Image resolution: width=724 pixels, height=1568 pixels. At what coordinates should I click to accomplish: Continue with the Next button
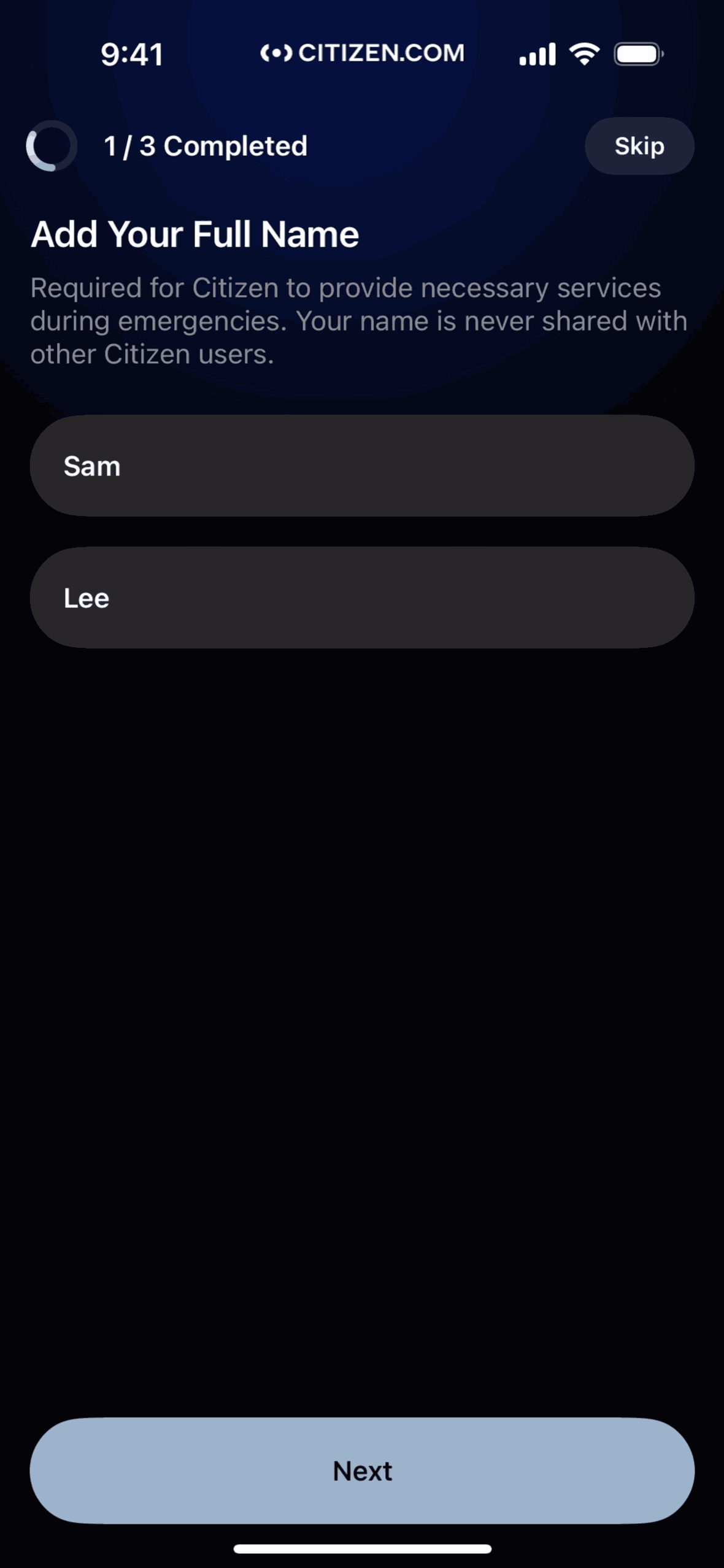362,1470
